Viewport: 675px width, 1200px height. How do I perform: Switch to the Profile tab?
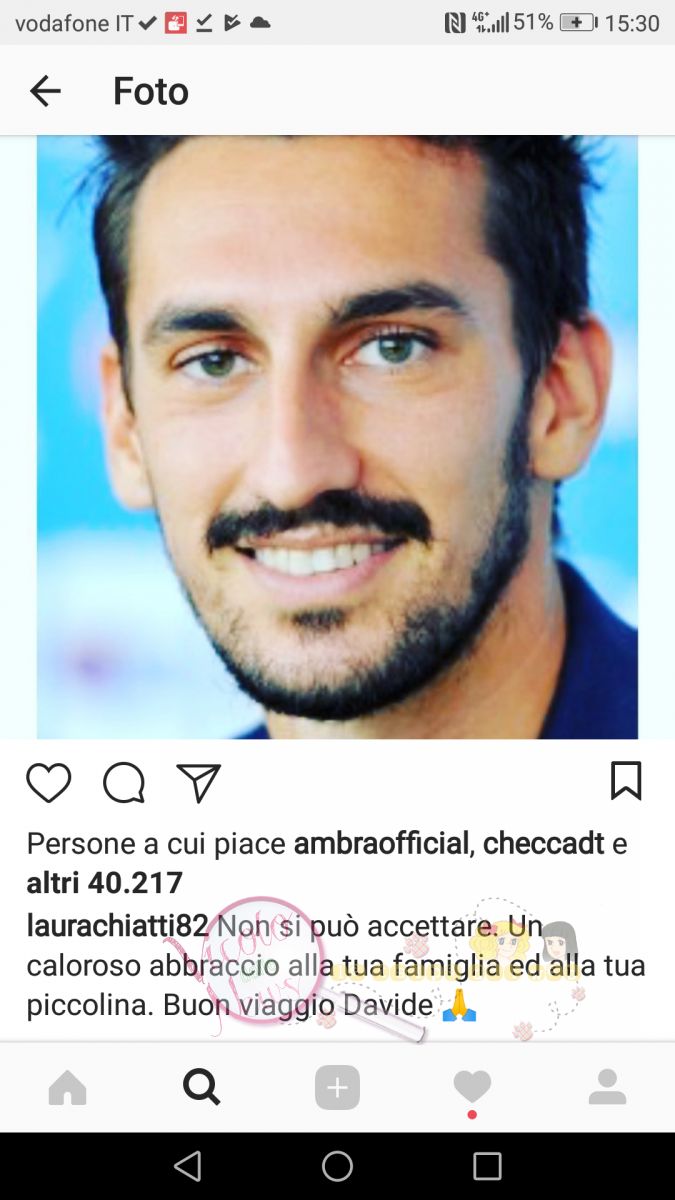(607, 1087)
